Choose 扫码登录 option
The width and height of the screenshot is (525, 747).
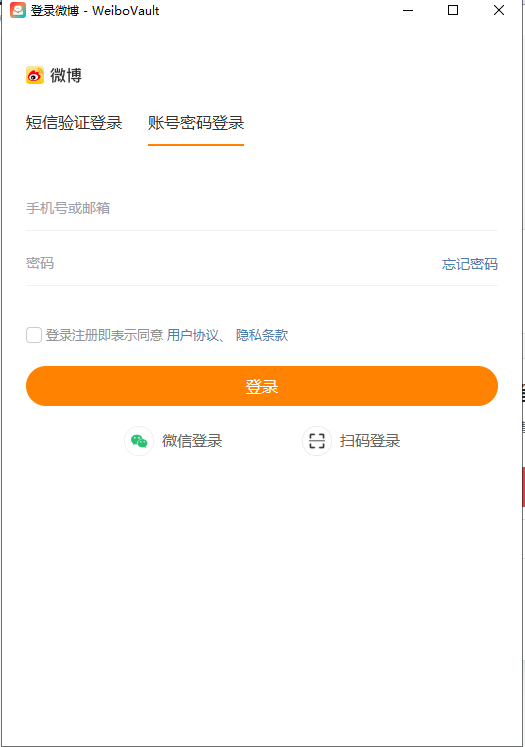coord(351,441)
